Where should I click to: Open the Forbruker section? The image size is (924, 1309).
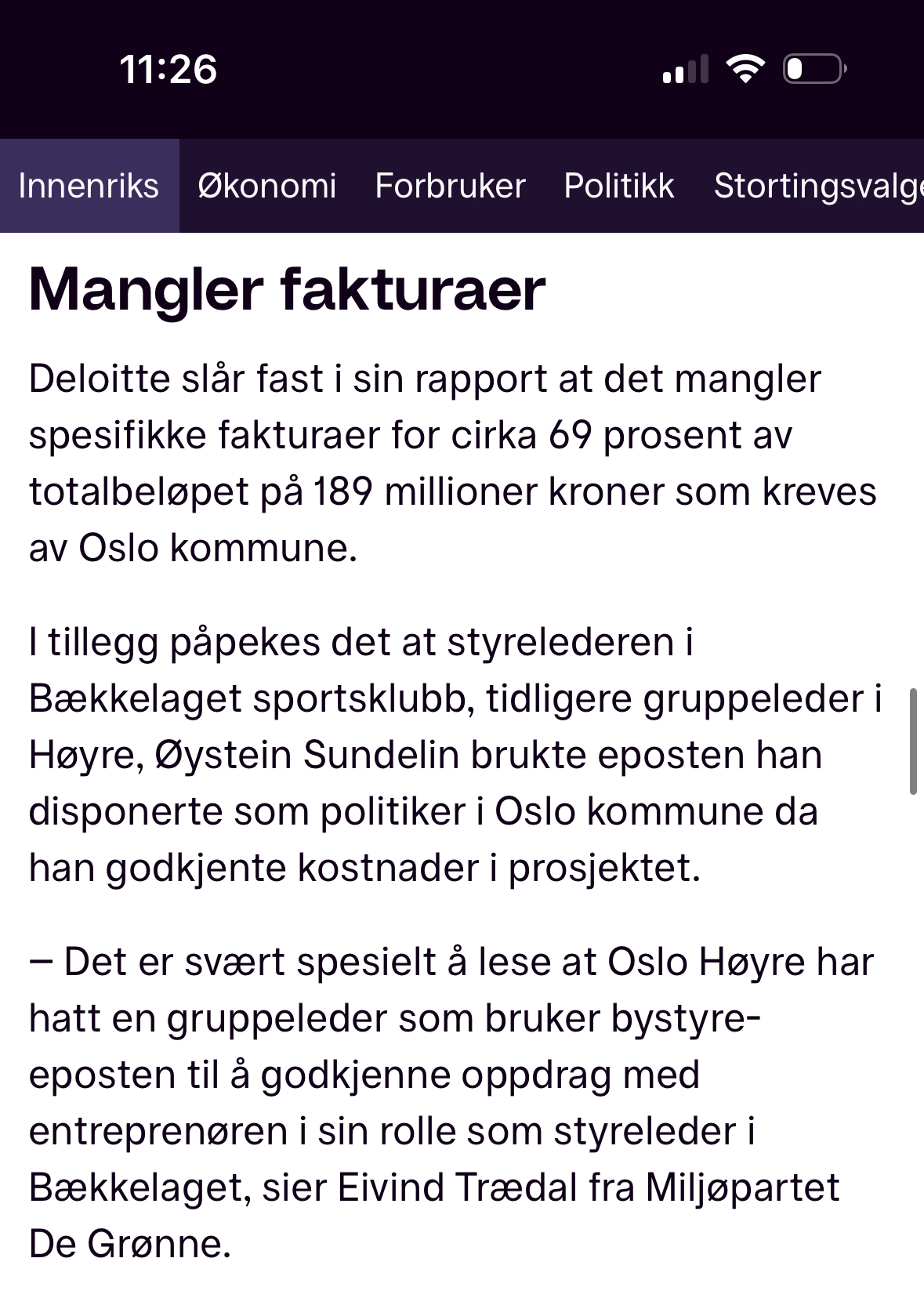tap(450, 187)
